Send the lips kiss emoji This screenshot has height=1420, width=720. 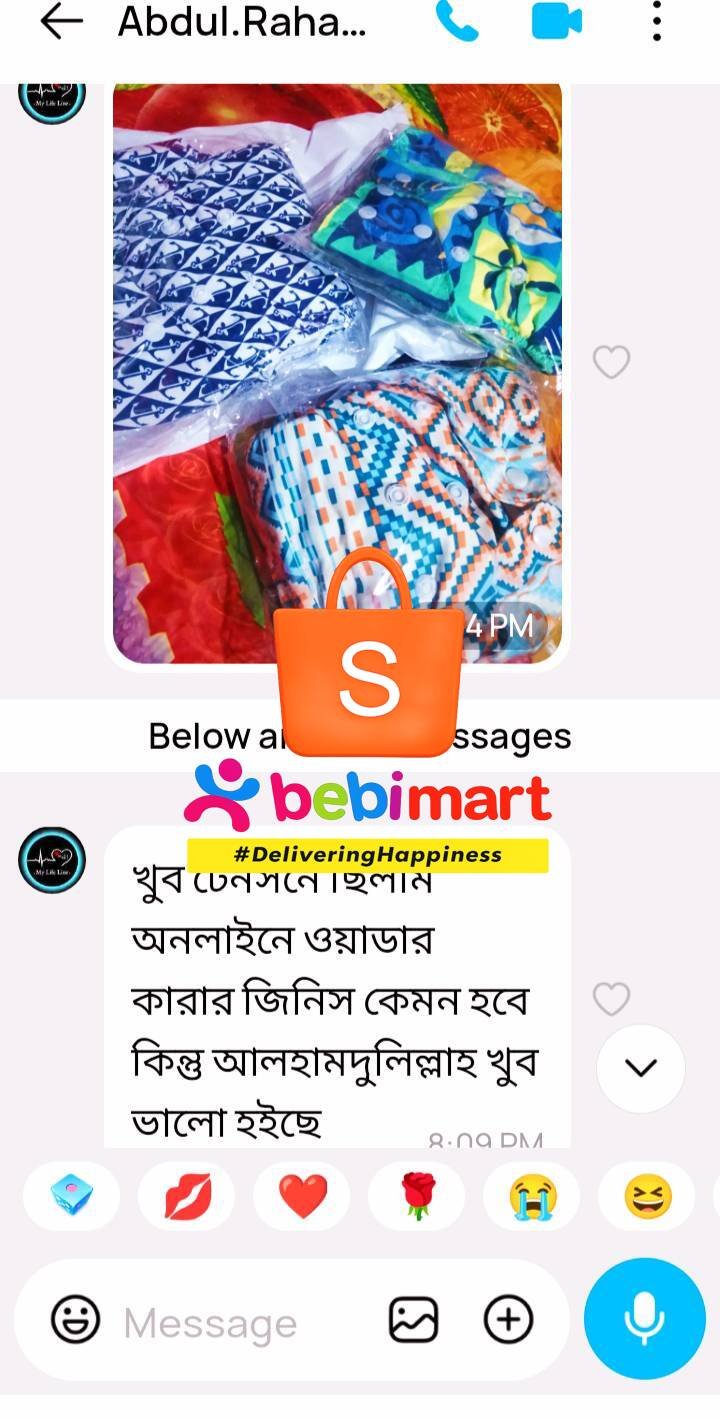coord(187,1196)
